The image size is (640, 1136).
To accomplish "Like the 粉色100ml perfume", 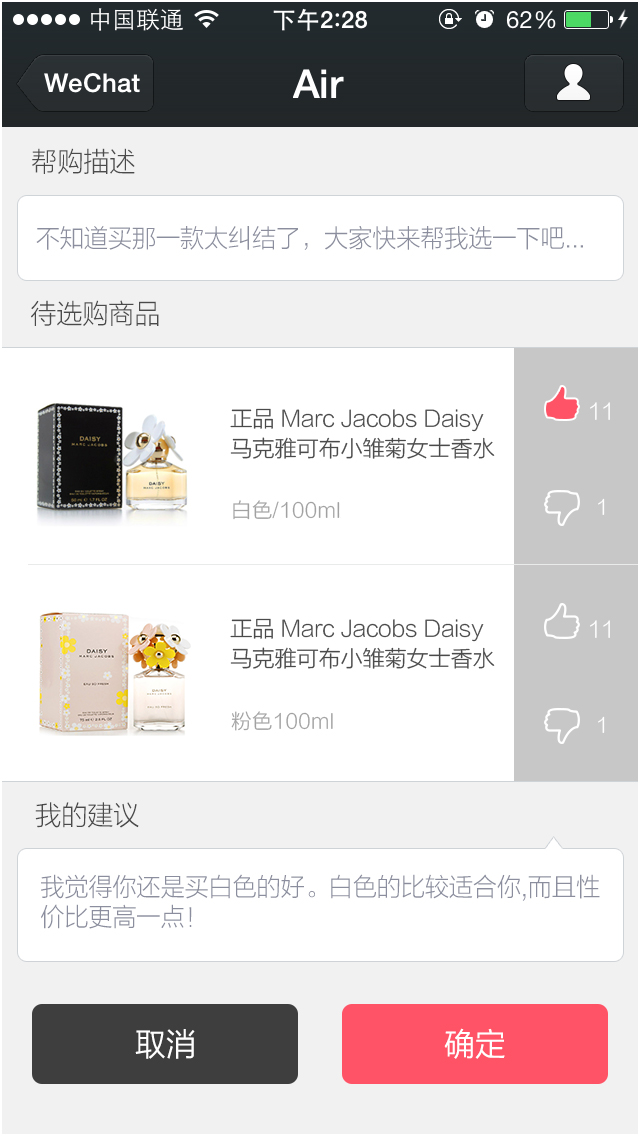I will pyautogui.click(x=562, y=623).
